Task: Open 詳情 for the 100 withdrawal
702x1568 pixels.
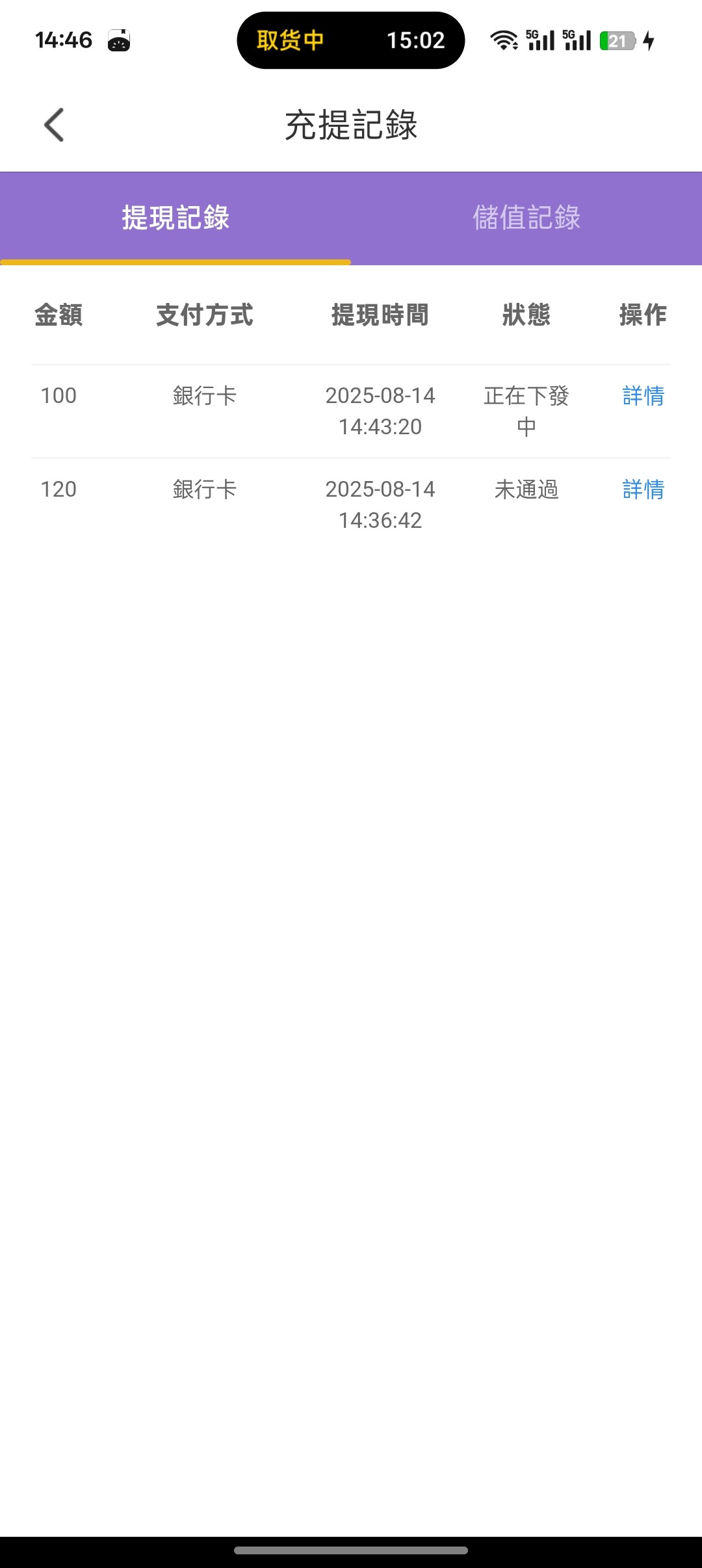Action: [x=642, y=395]
